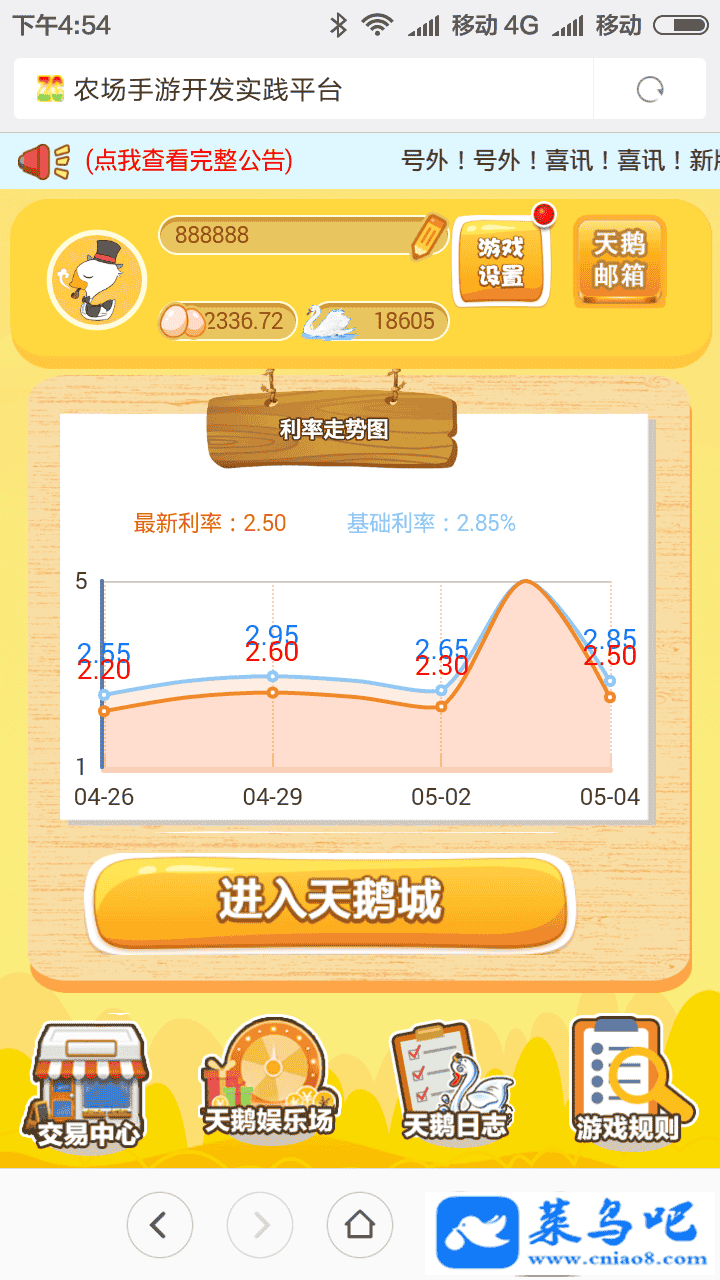720x1280 pixels.
Task: Tap the page address bar title
Action: pyautogui.click(x=208, y=90)
